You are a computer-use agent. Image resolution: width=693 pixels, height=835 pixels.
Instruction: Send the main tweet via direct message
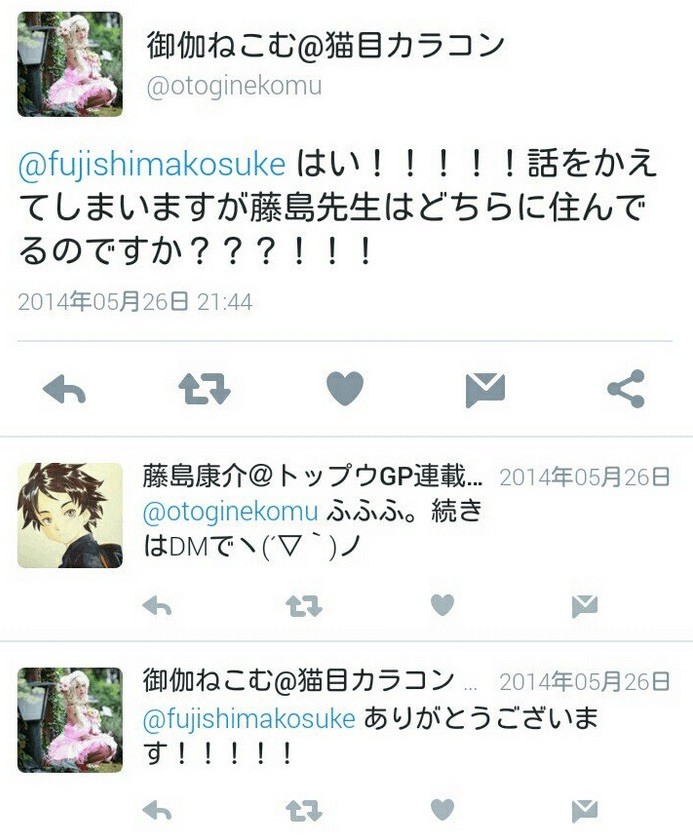click(485, 389)
